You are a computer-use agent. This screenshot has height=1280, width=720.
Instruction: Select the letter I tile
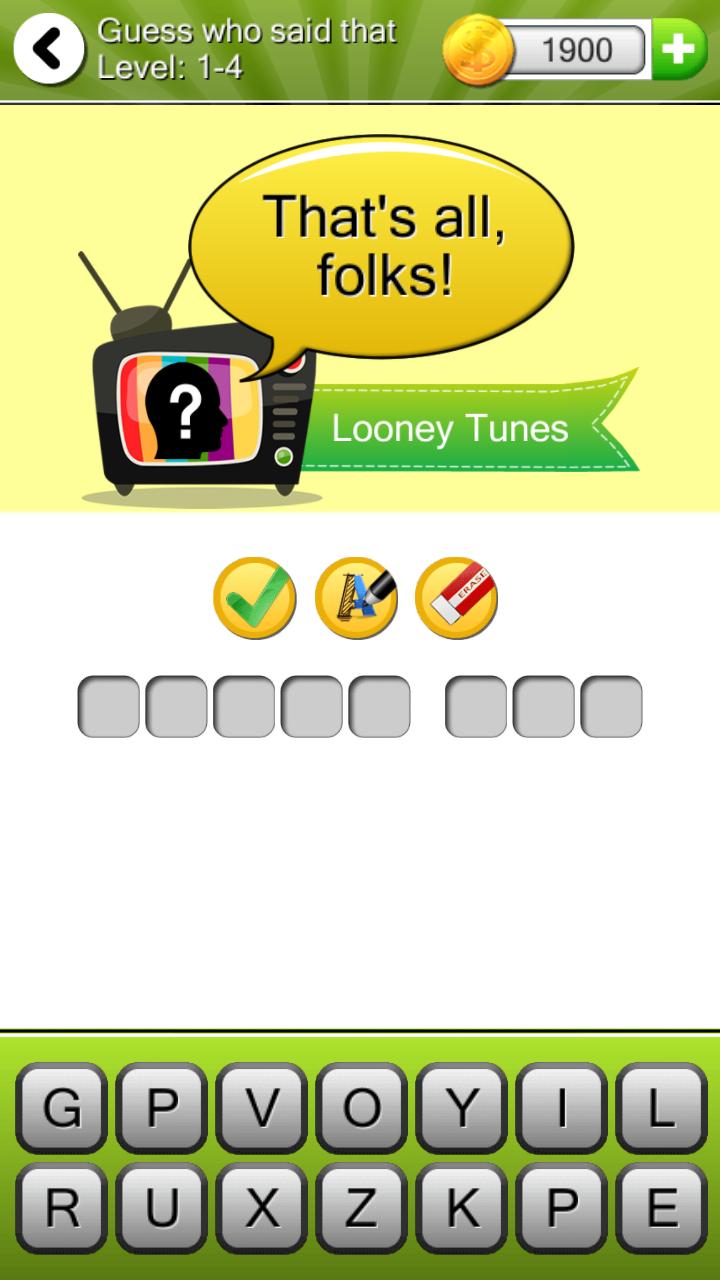[x=561, y=1108]
